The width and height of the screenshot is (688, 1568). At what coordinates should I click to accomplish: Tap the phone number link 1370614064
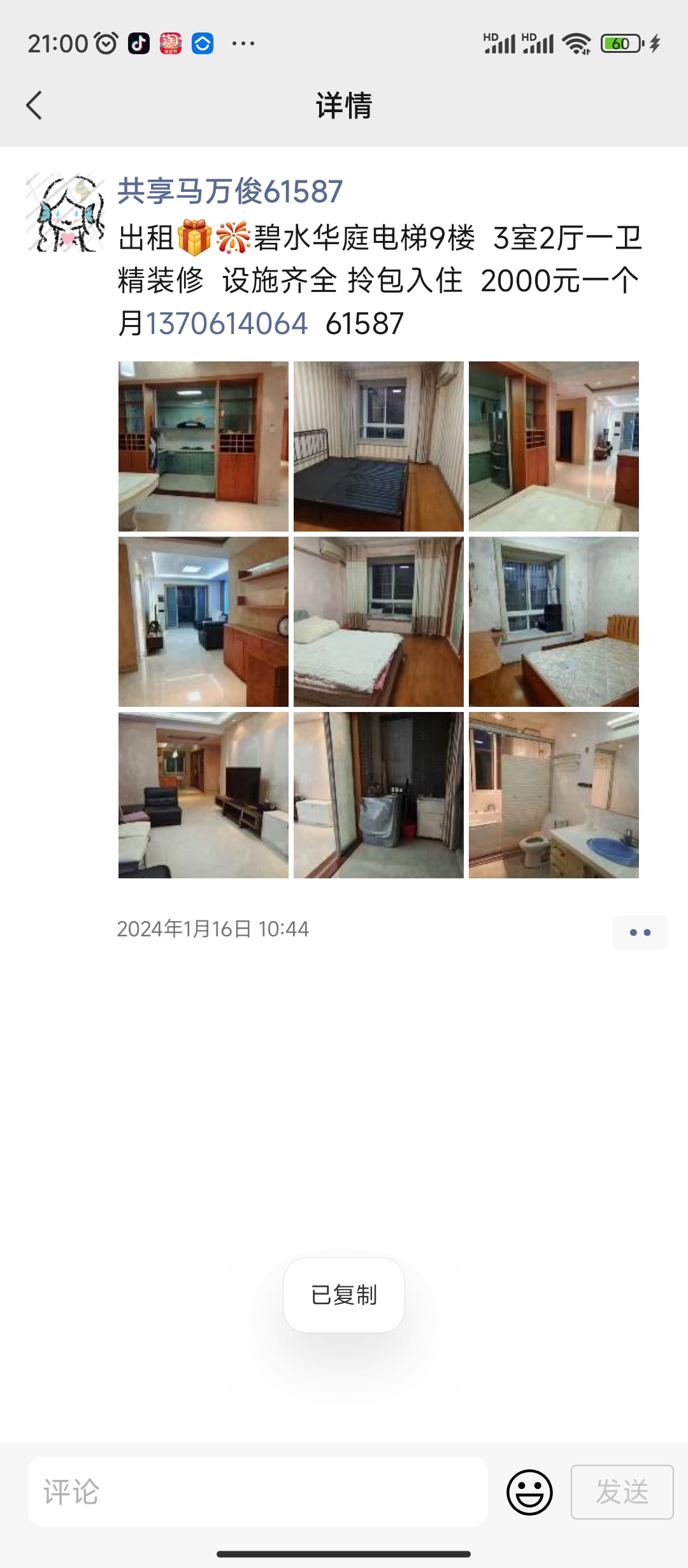(x=227, y=324)
